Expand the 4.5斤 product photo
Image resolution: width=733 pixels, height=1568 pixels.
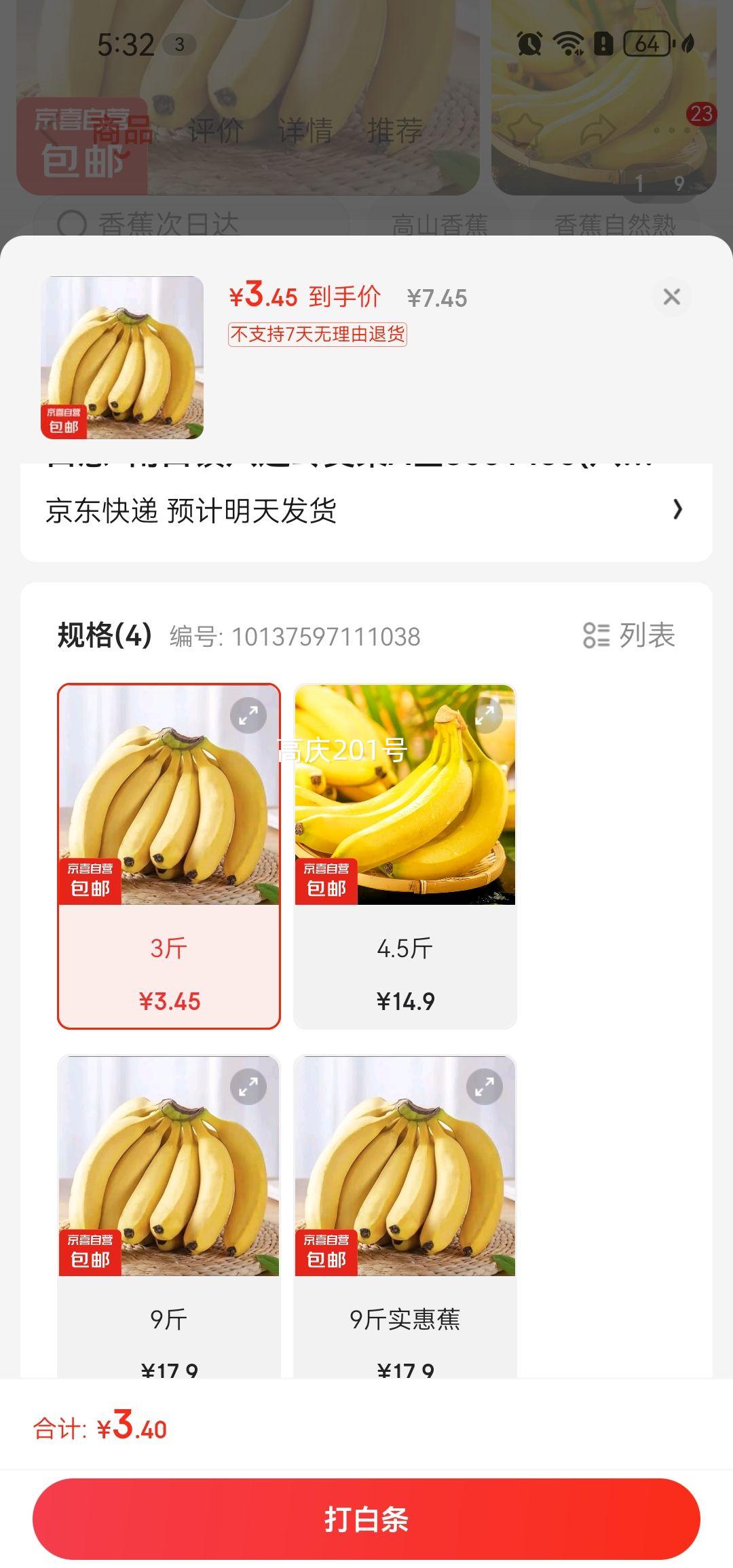click(x=485, y=715)
